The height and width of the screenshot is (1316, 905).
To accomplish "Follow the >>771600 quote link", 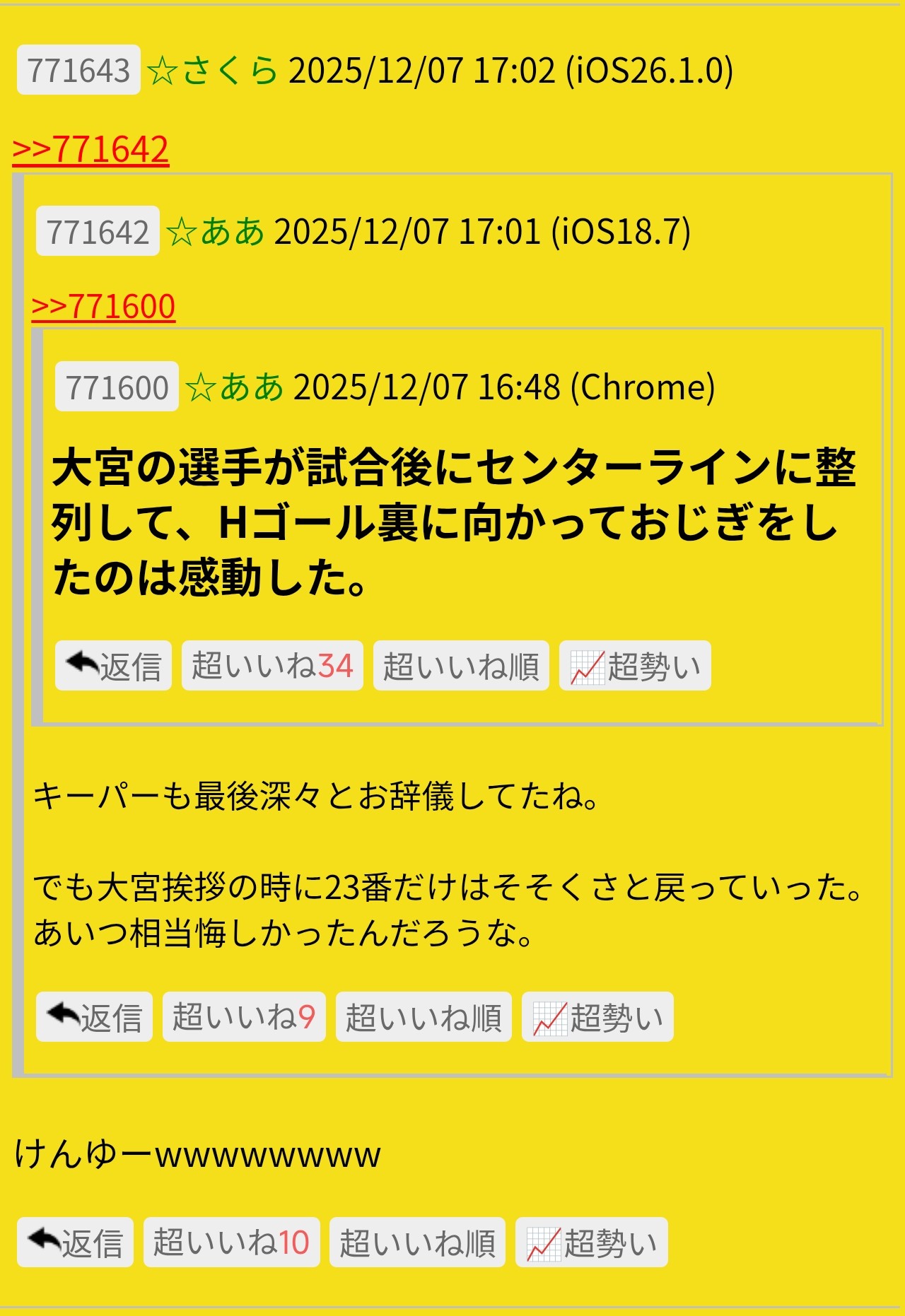I will pyautogui.click(x=103, y=307).
